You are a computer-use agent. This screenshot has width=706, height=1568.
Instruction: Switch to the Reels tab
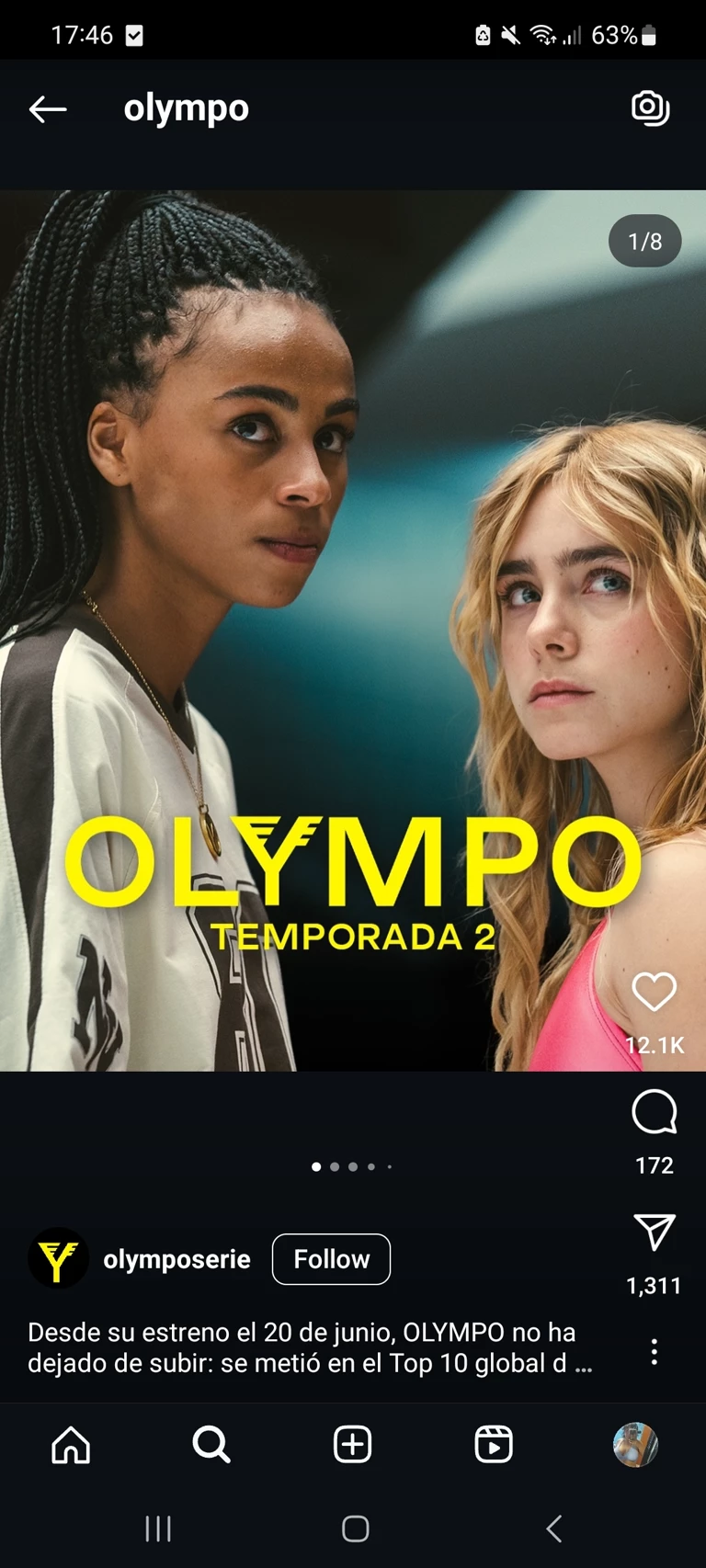coord(494,1445)
